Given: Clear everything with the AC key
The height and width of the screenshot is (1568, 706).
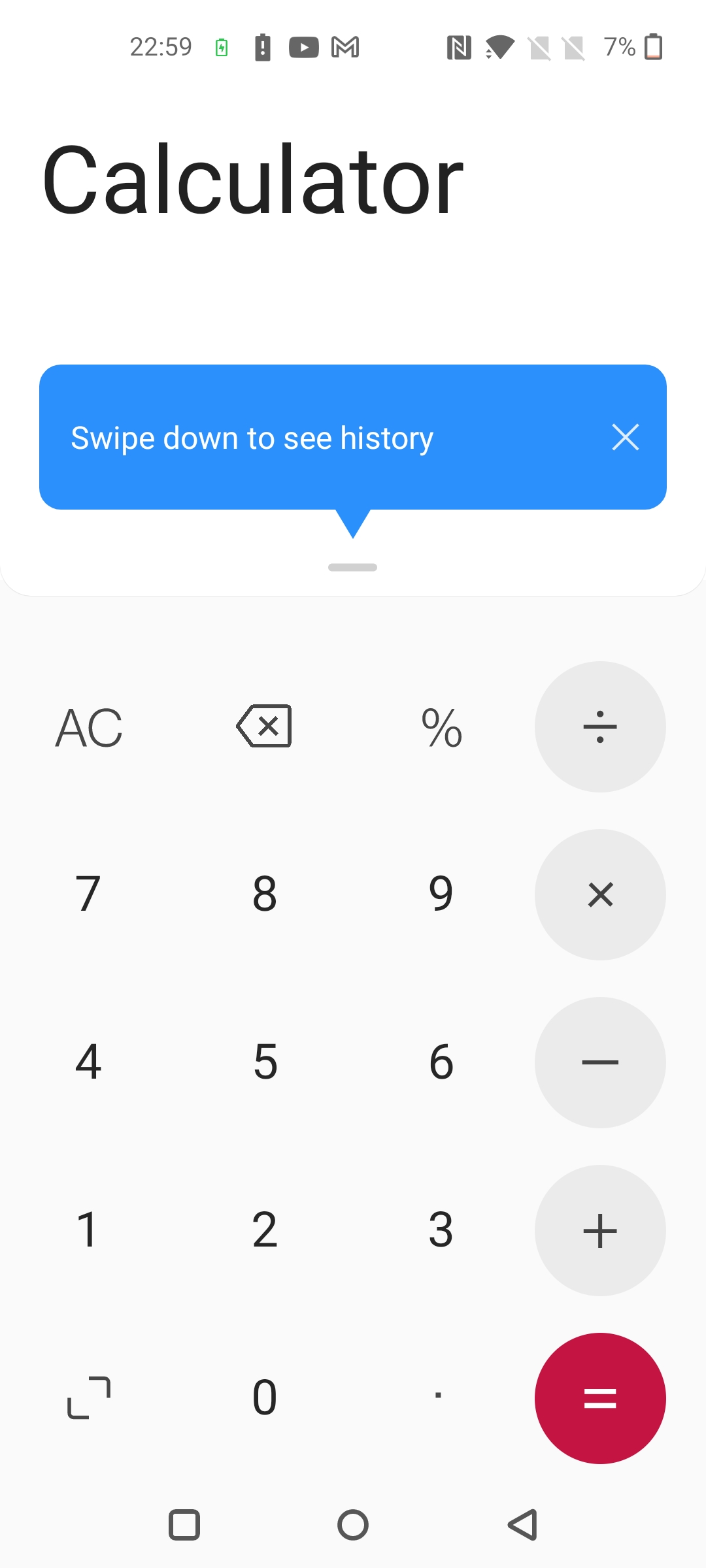Looking at the screenshot, I should coord(89,727).
